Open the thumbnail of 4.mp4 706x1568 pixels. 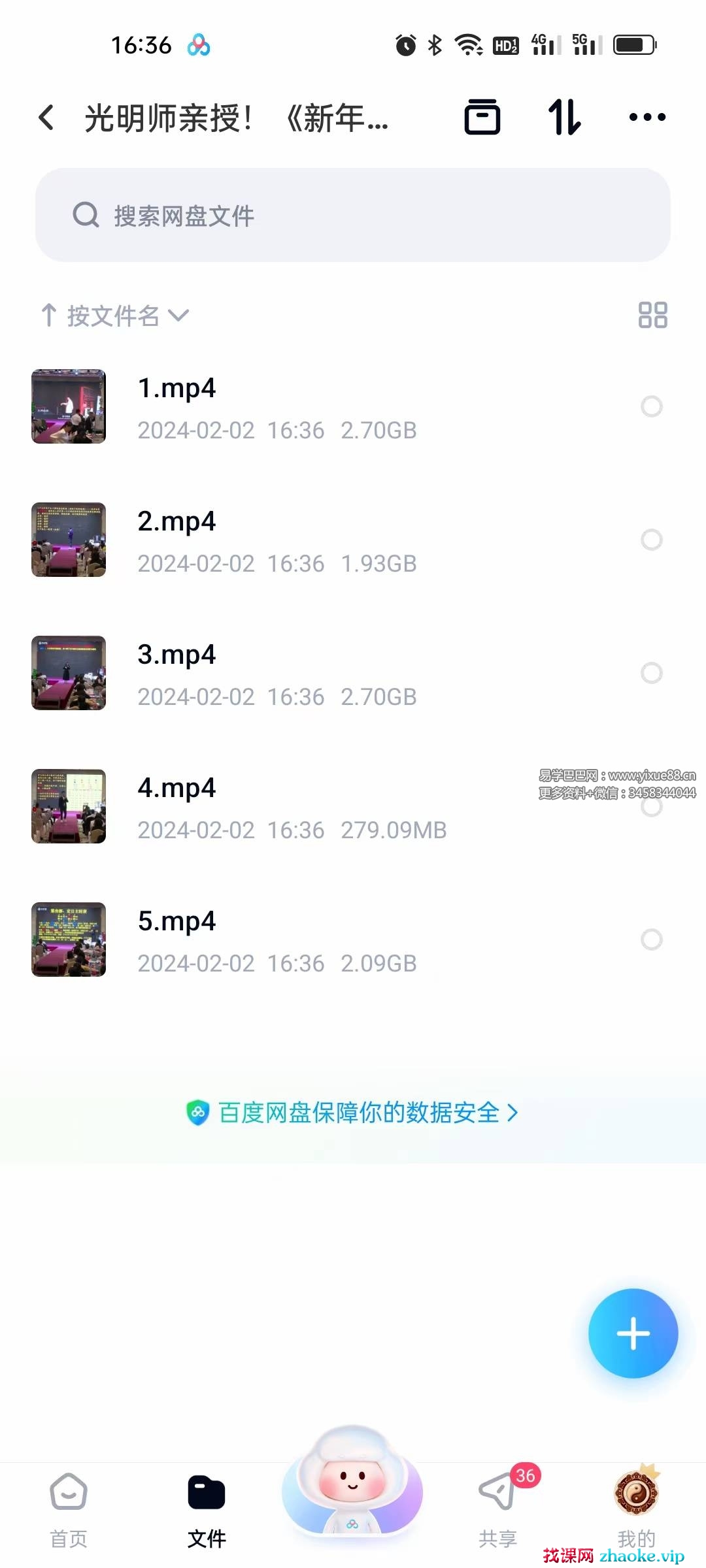click(69, 806)
